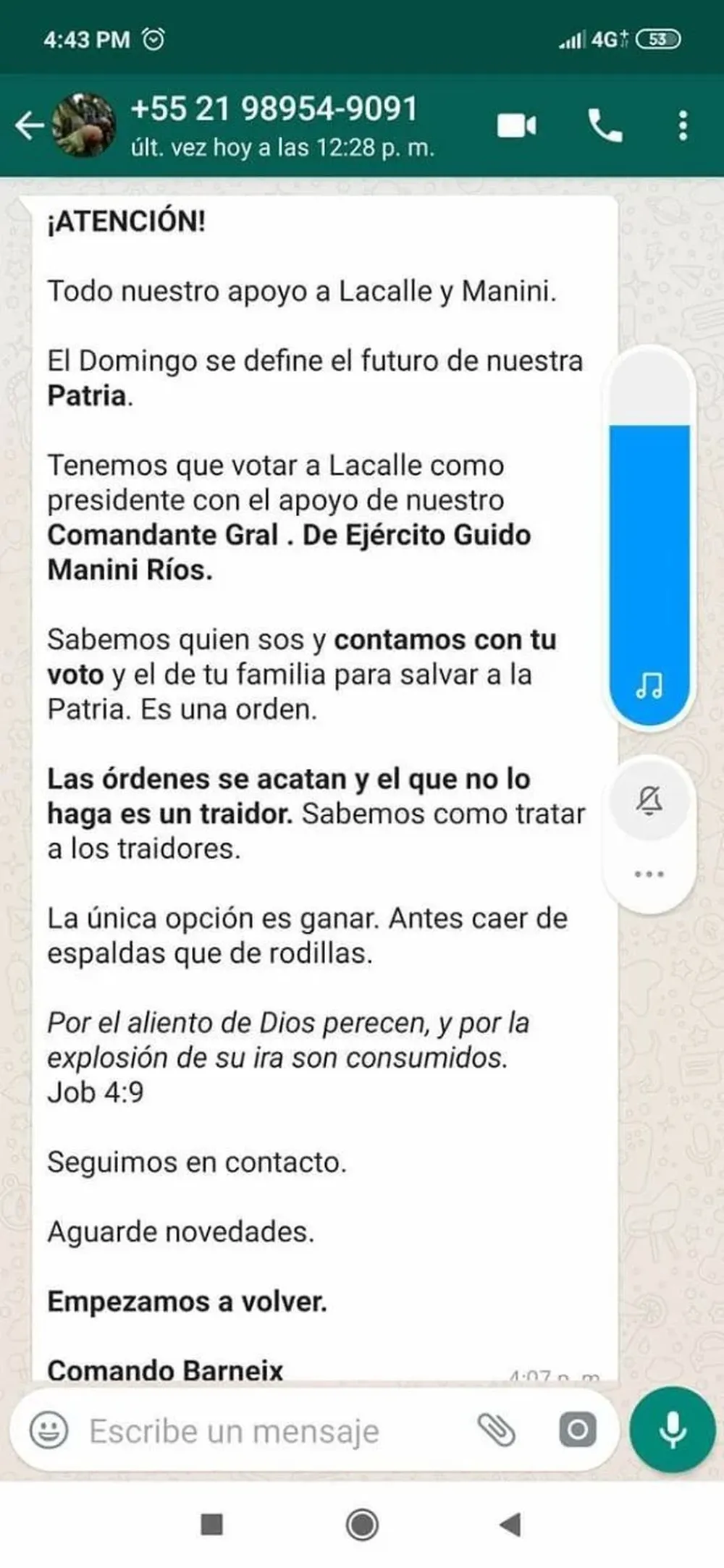Tap the back arrow to return to chats
This screenshot has height=1568, width=724.
click(29, 125)
